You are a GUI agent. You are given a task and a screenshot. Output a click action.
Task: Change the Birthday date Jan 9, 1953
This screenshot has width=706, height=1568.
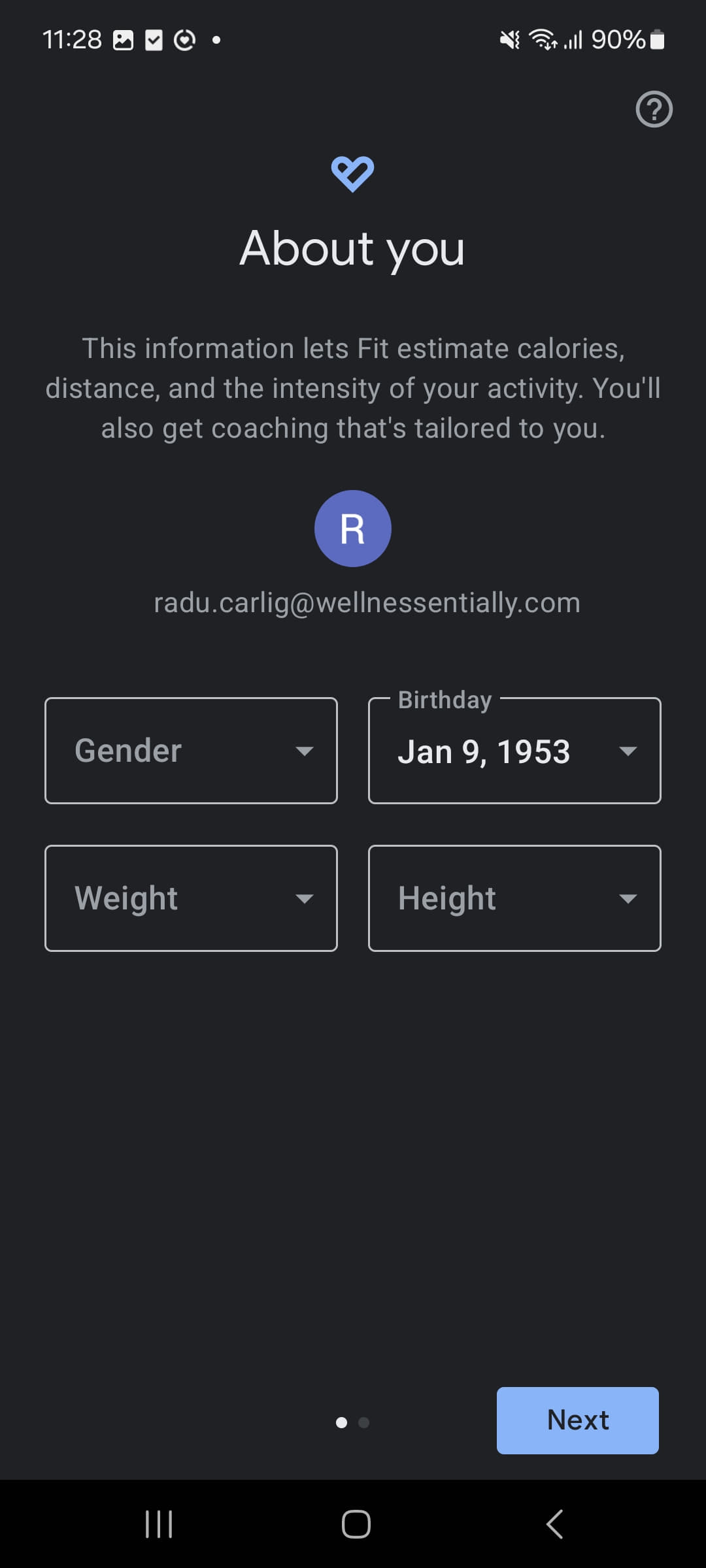click(514, 751)
